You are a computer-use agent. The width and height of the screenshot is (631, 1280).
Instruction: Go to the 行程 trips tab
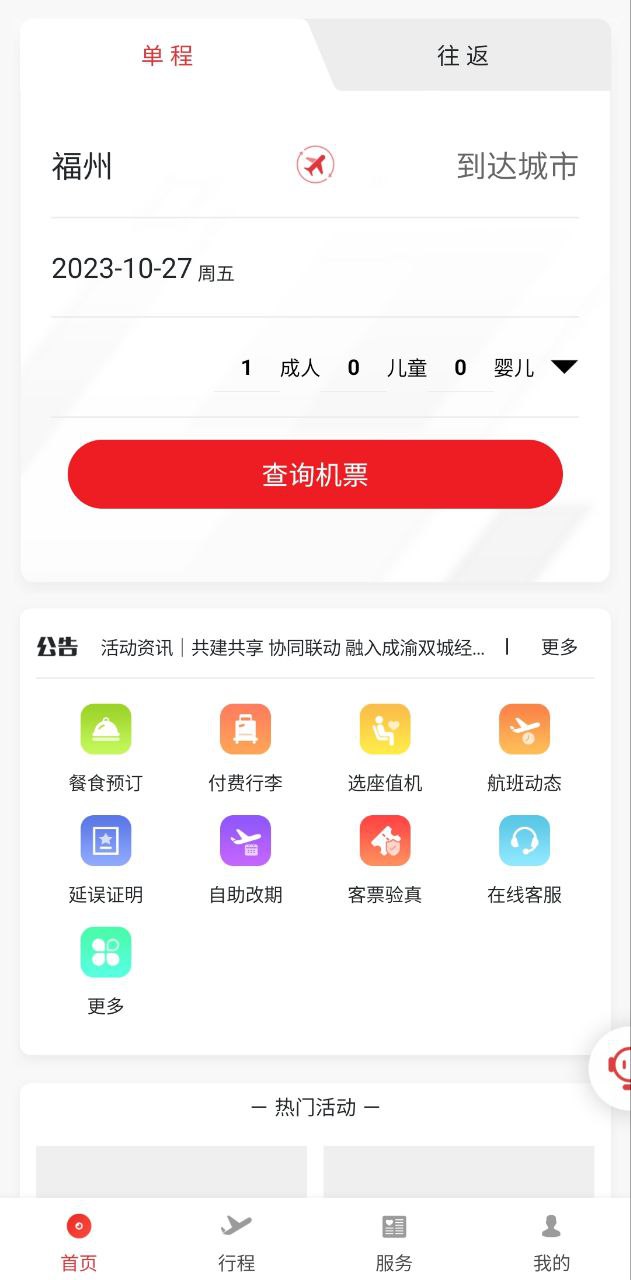click(236, 1241)
